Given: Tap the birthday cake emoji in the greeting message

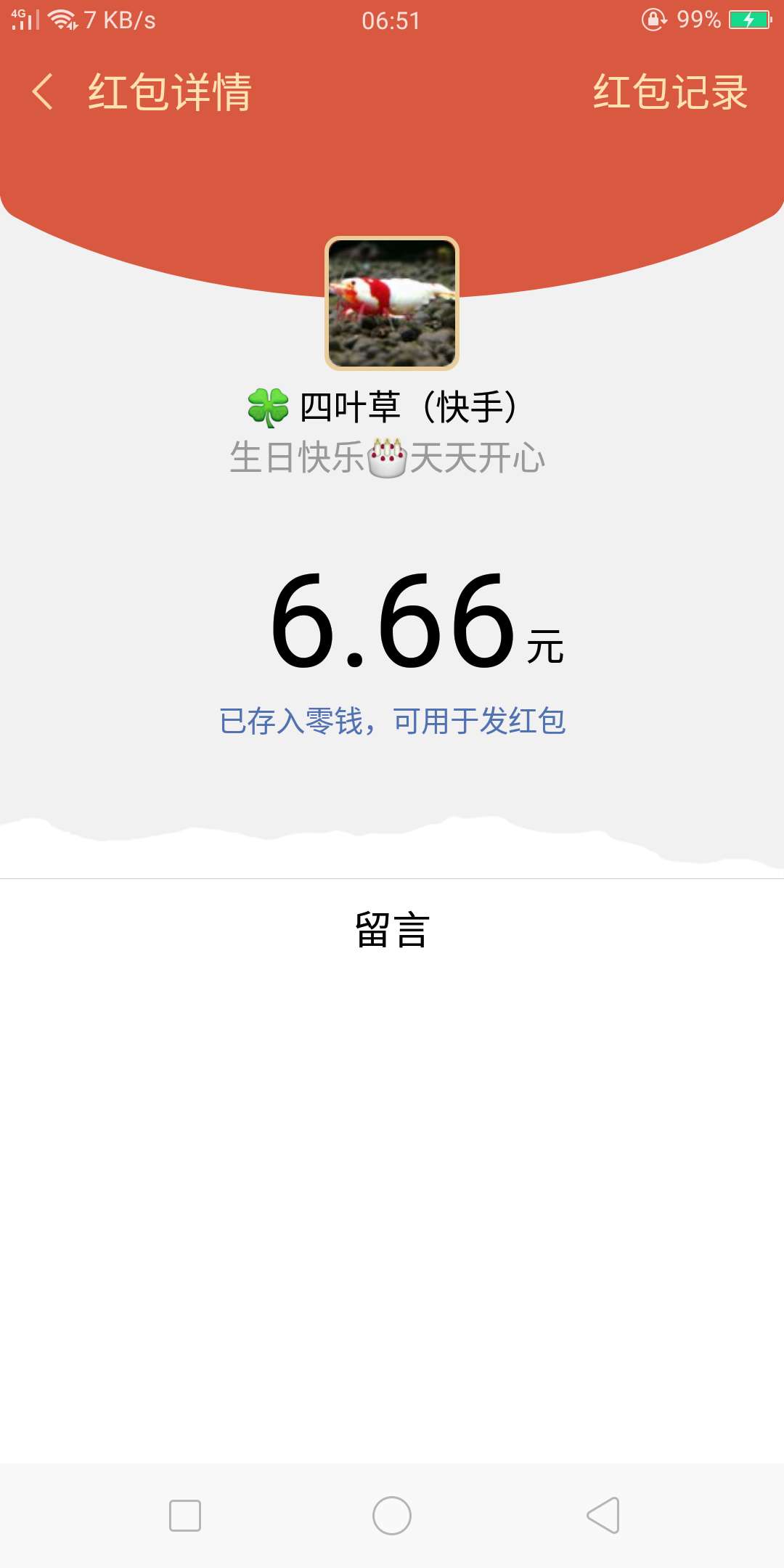Looking at the screenshot, I should (x=385, y=457).
